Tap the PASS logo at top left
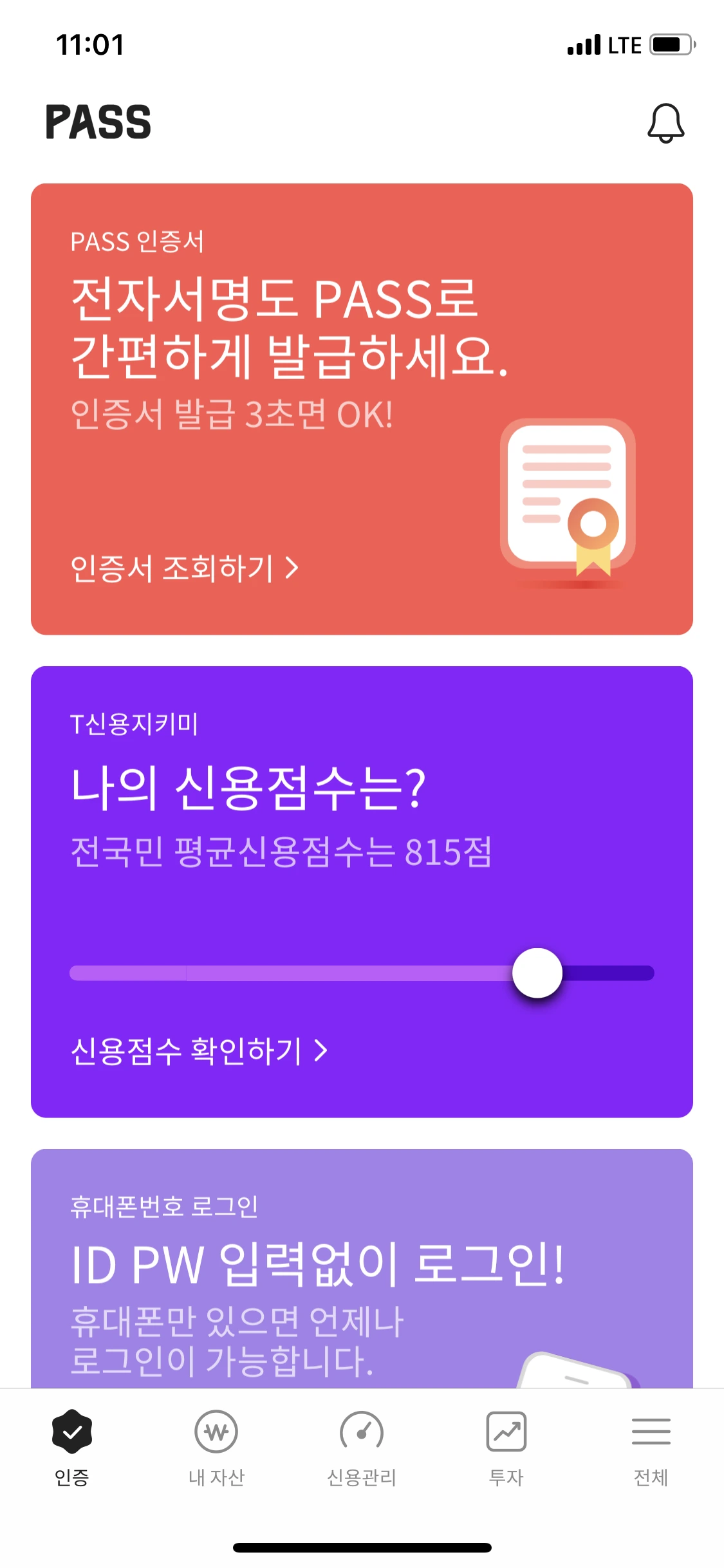 [x=97, y=122]
